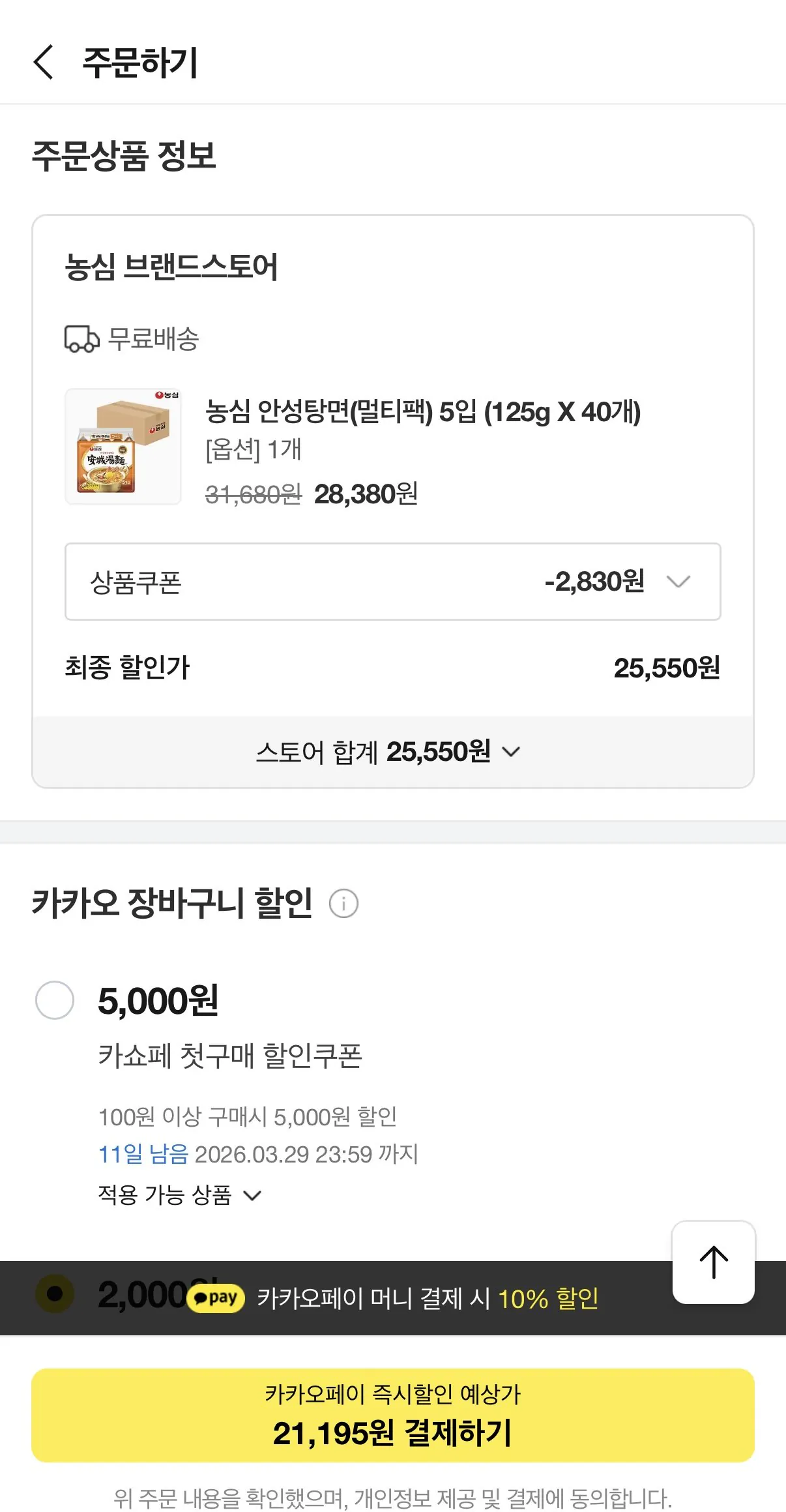The image size is (786, 1512).
Task: Click the Ansung Tangmyun product thumbnail
Action: pos(123,445)
